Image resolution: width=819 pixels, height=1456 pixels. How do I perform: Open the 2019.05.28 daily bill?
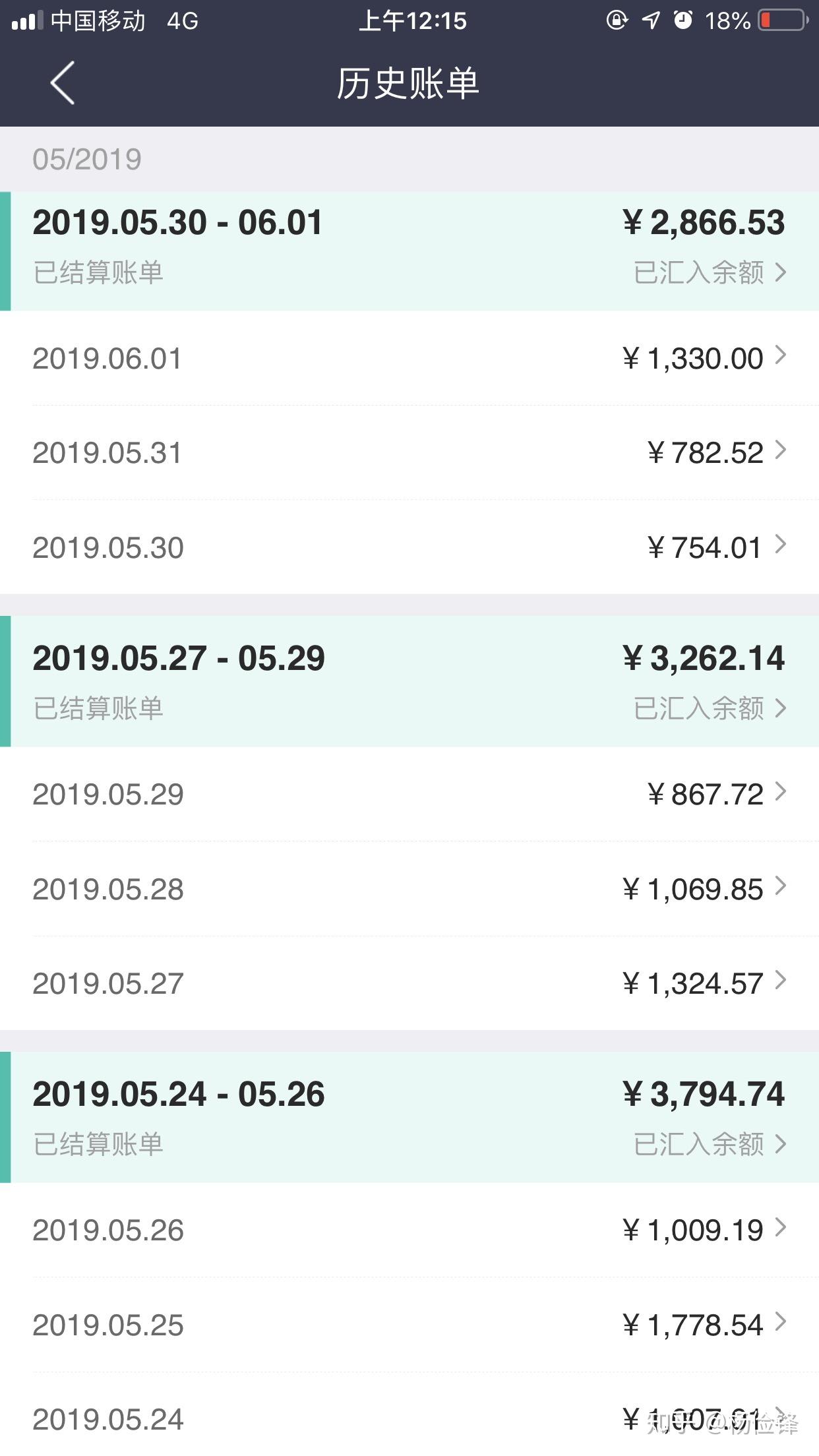click(x=409, y=889)
